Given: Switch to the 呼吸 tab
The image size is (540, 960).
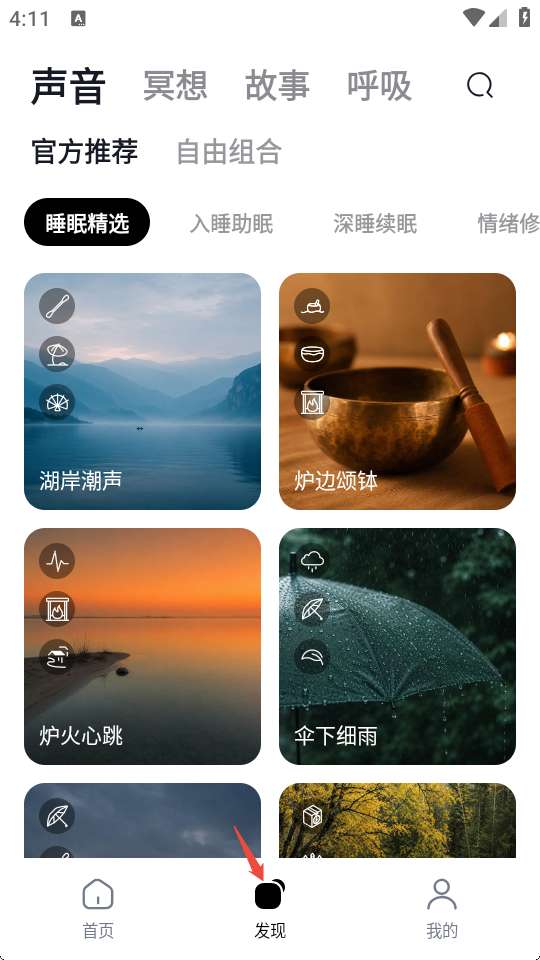Looking at the screenshot, I should (380, 85).
